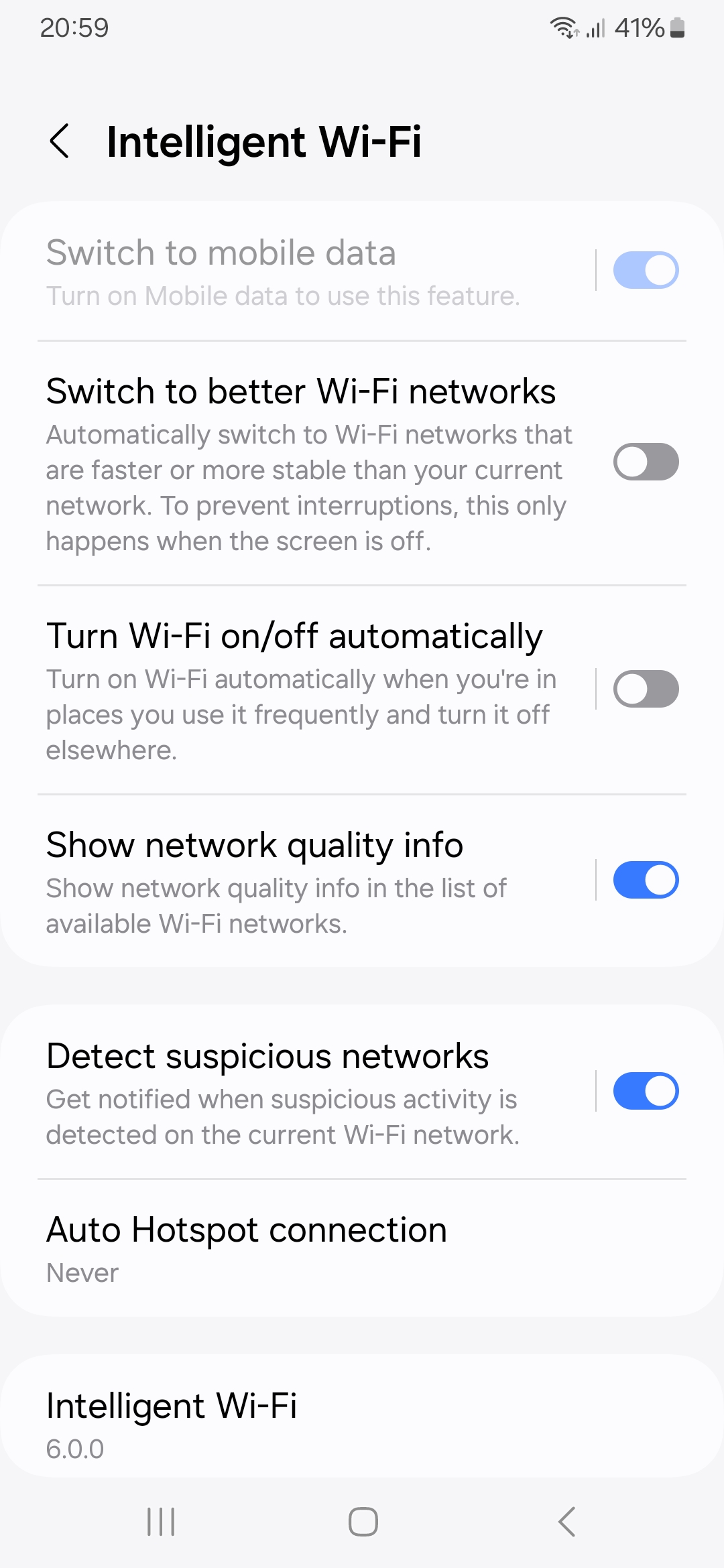Viewport: 724px width, 1568px height.
Task: Tap the back button in the navigation bar
Action: point(566,1522)
